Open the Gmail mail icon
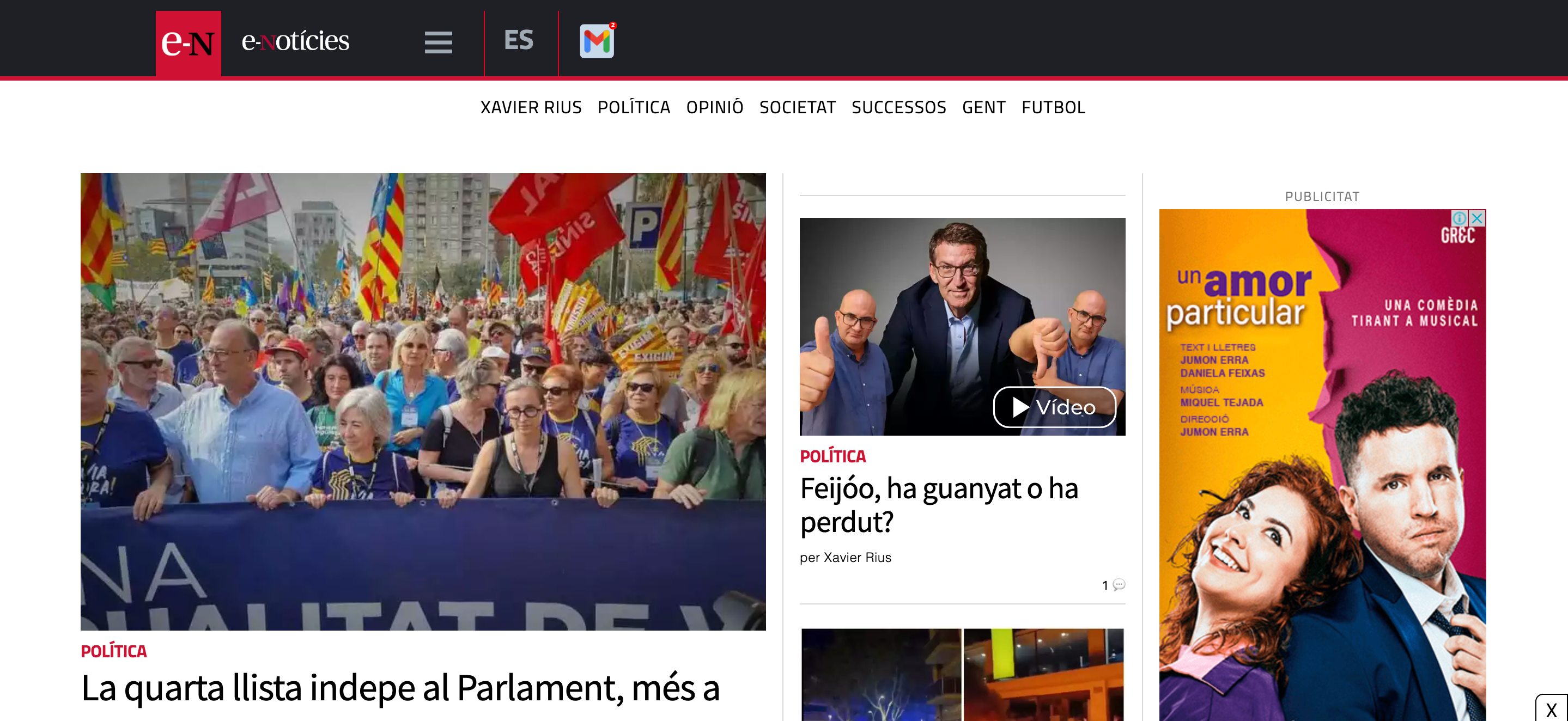This screenshot has width=1568, height=721. click(597, 41)
